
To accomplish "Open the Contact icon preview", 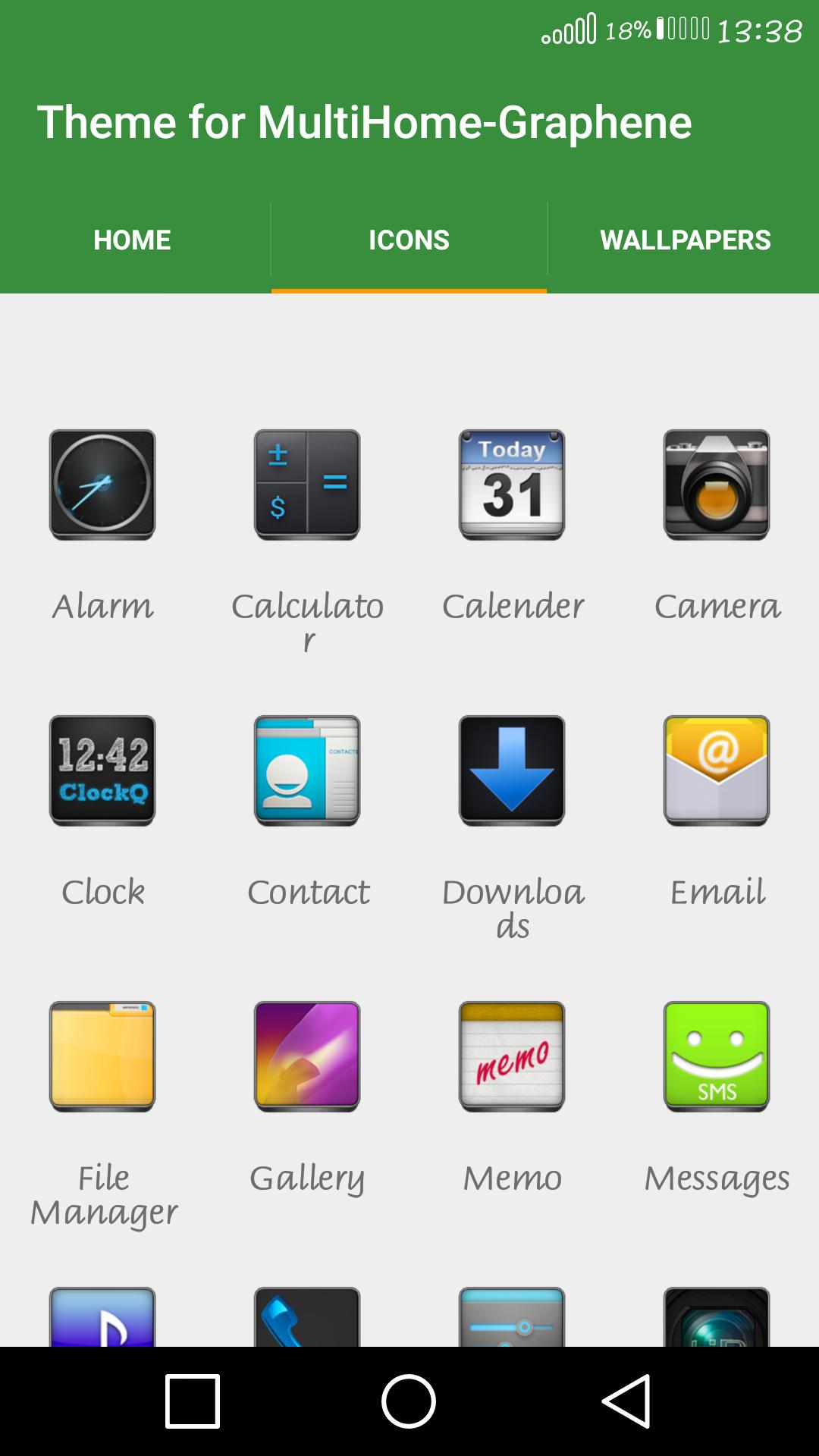I will [307, 770].
